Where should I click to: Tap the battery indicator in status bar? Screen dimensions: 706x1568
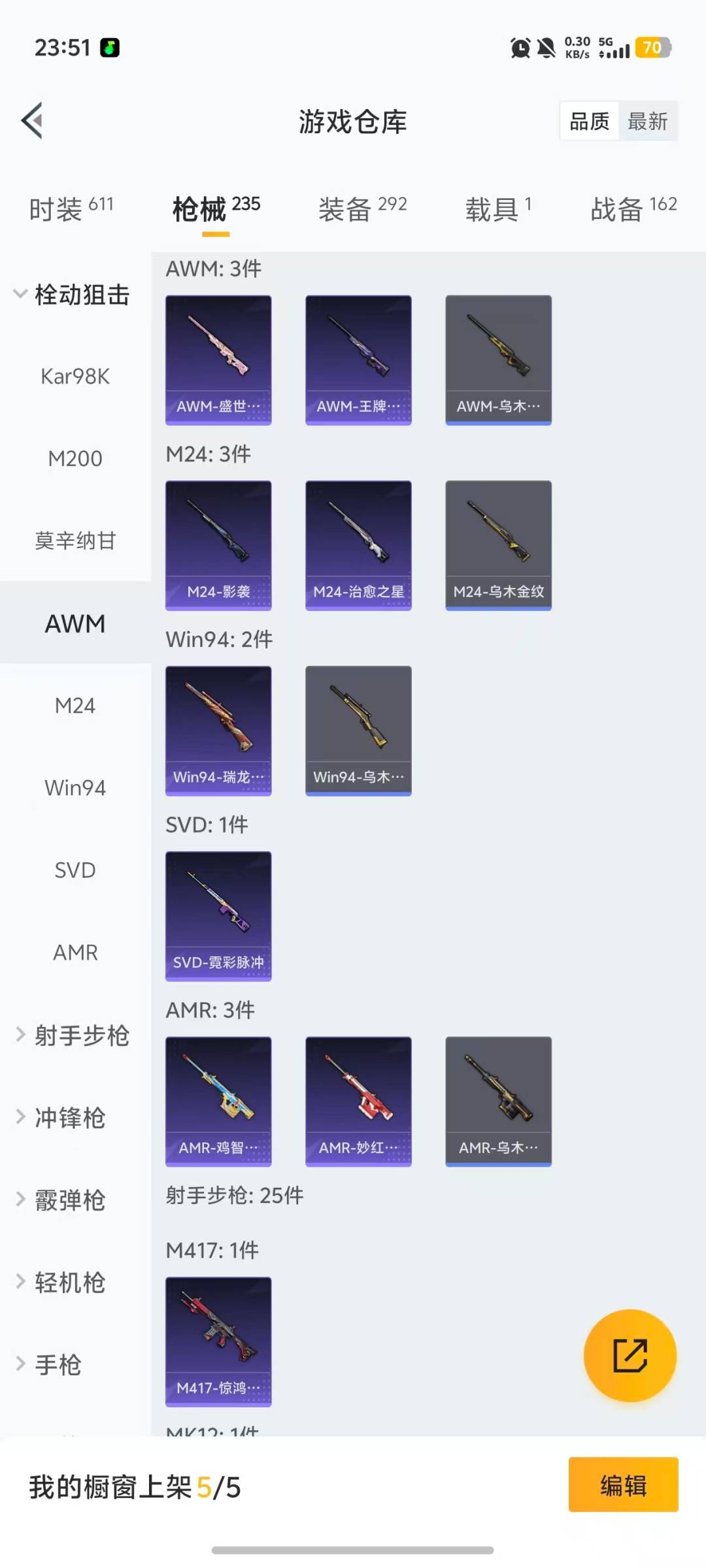click(652, 48)
